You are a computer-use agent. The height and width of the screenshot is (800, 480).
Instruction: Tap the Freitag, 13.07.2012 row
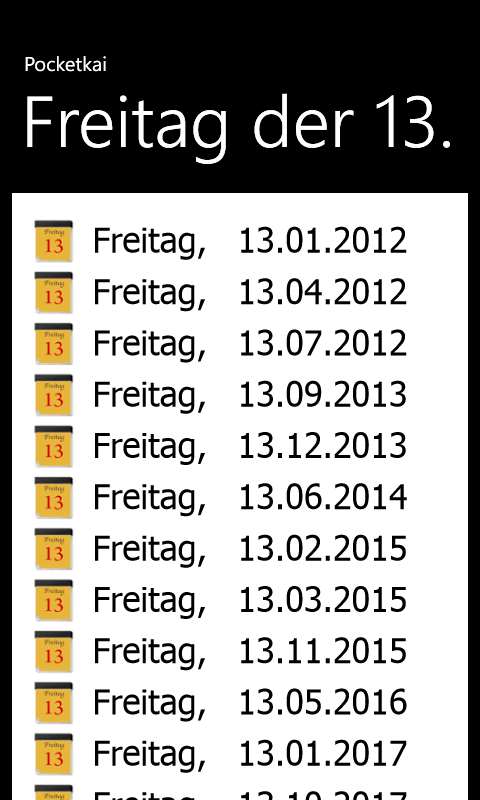pyautogui.click(x=240, y=344)
